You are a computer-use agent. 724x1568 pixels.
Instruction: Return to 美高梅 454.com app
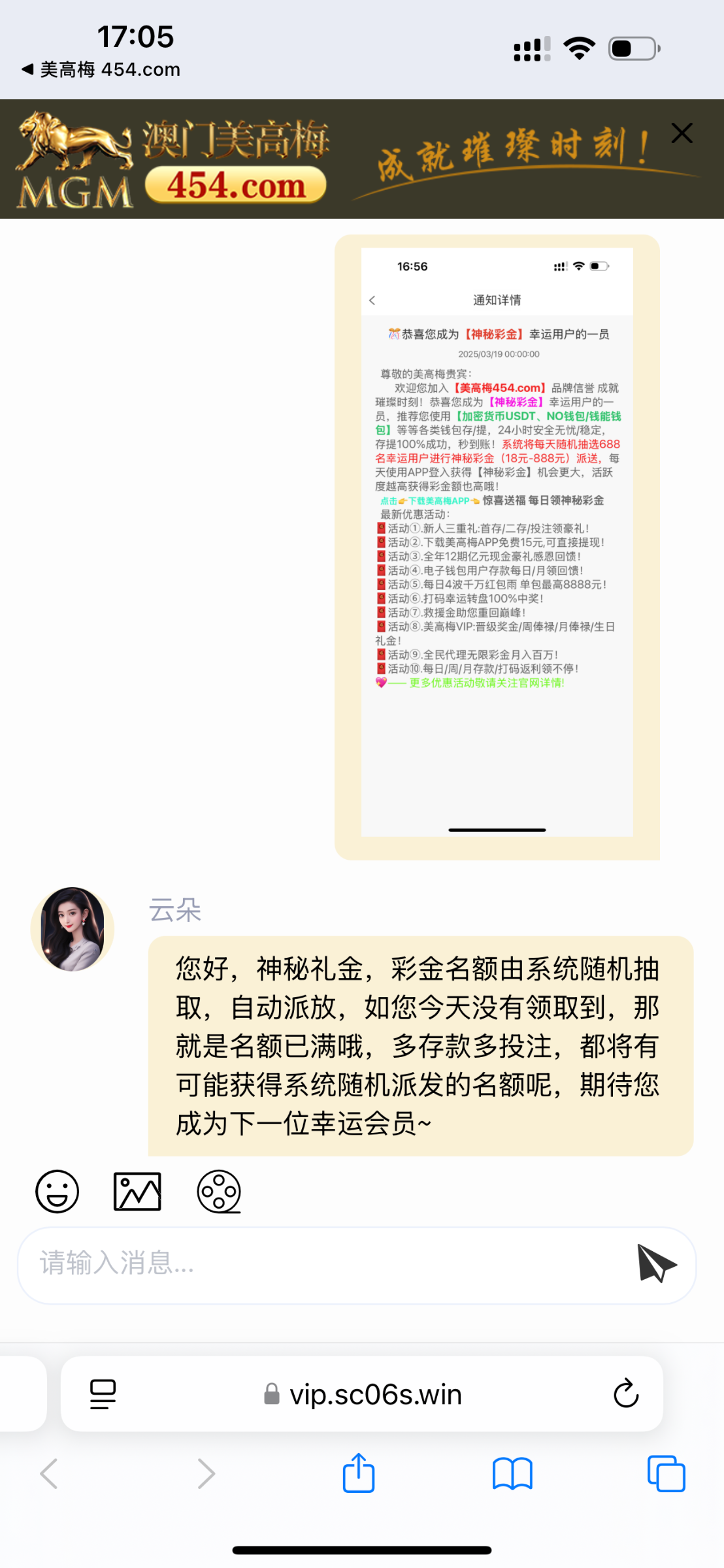click(101, 69)
